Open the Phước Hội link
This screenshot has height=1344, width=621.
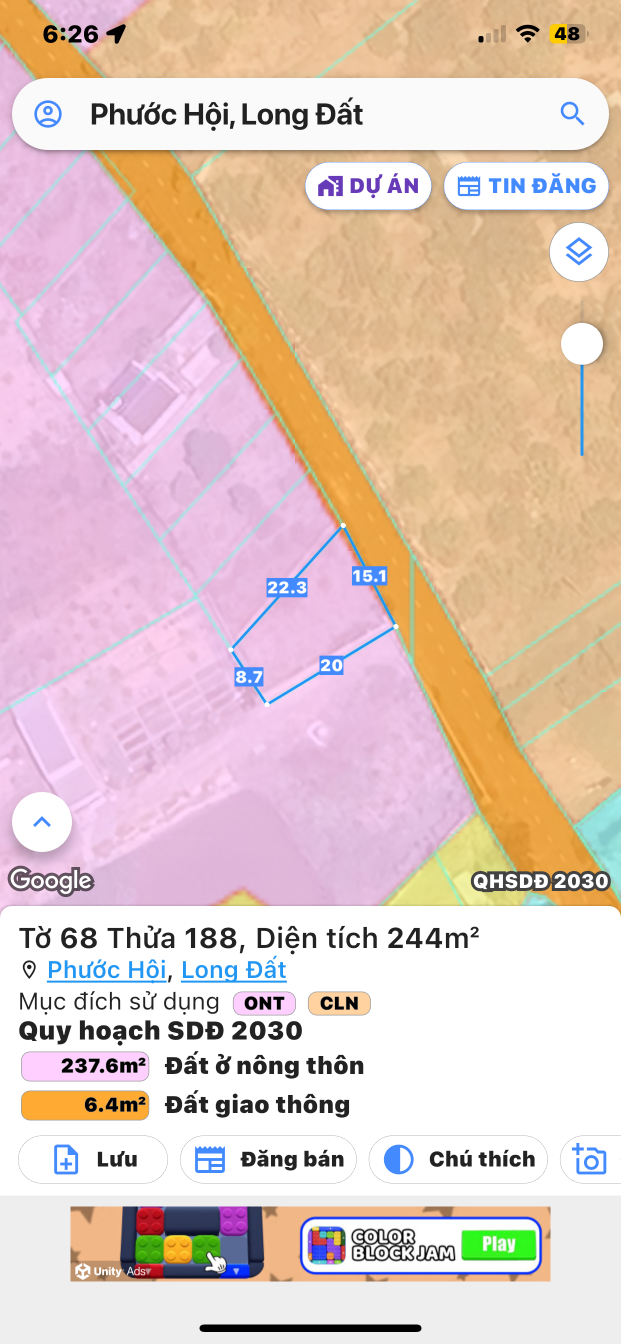[x=106, y=970]
